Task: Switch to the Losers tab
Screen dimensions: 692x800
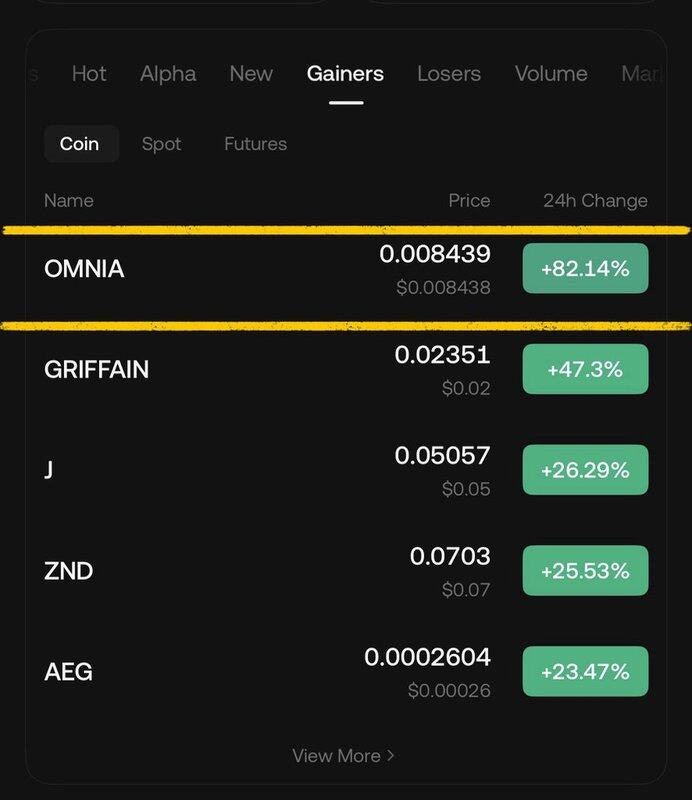Action: (x=450, y=74)
